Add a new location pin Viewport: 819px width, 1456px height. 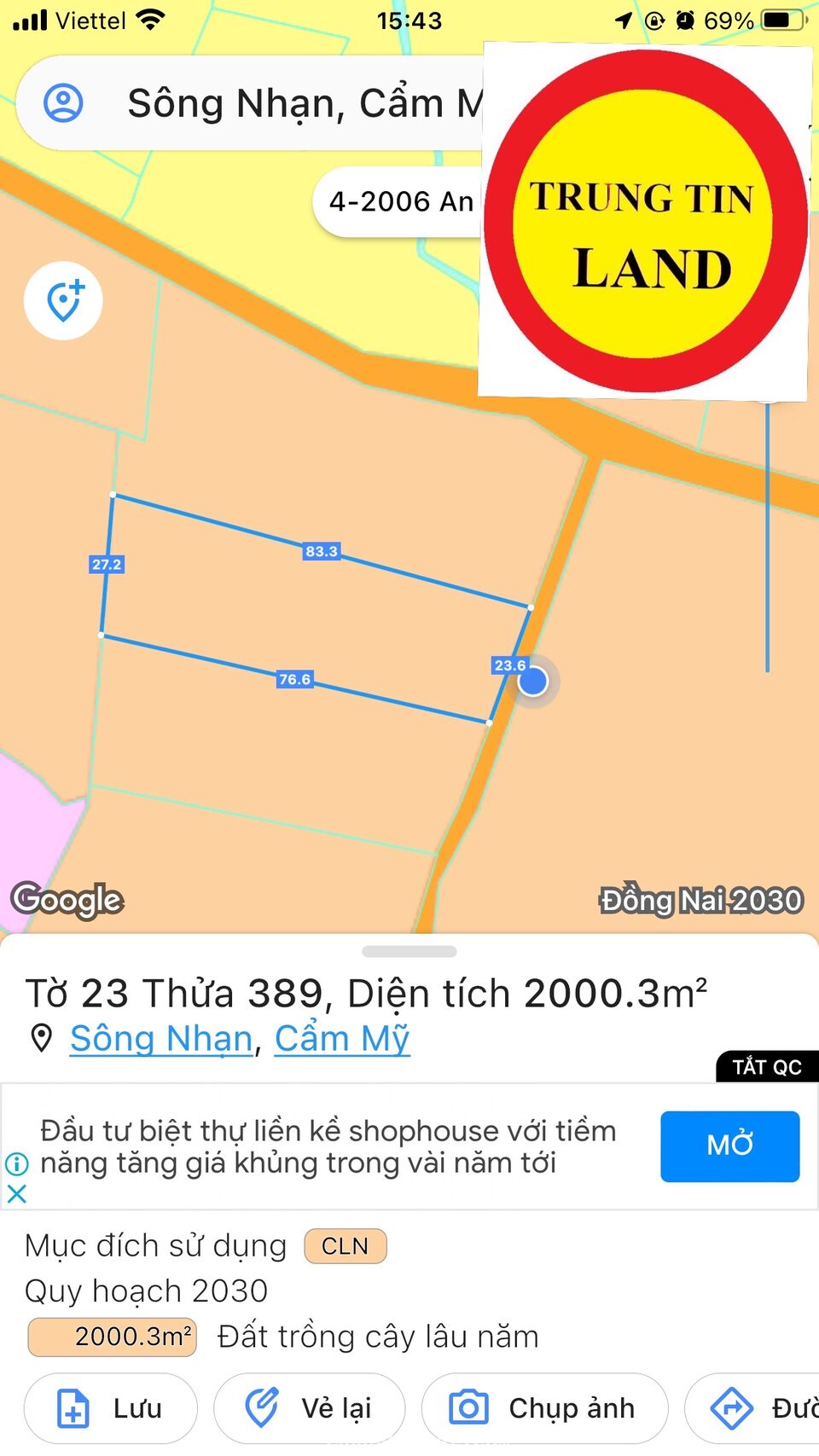63,301
